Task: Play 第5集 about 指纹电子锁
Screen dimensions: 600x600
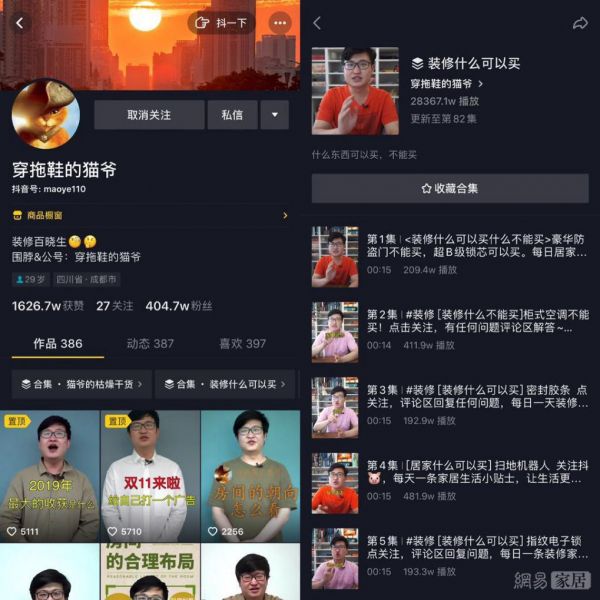Action: click(x=450, y=557)
